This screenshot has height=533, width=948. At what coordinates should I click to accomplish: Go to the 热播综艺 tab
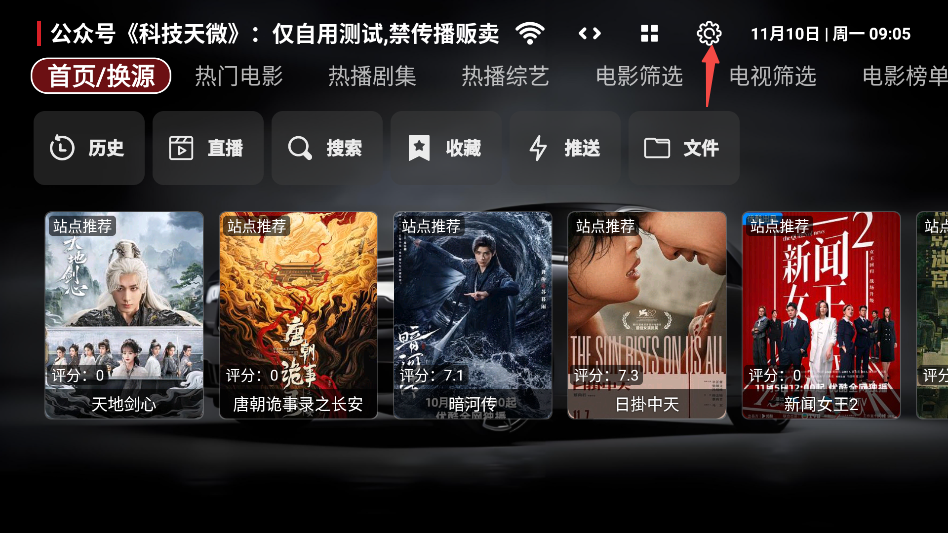tap(505, 76)
